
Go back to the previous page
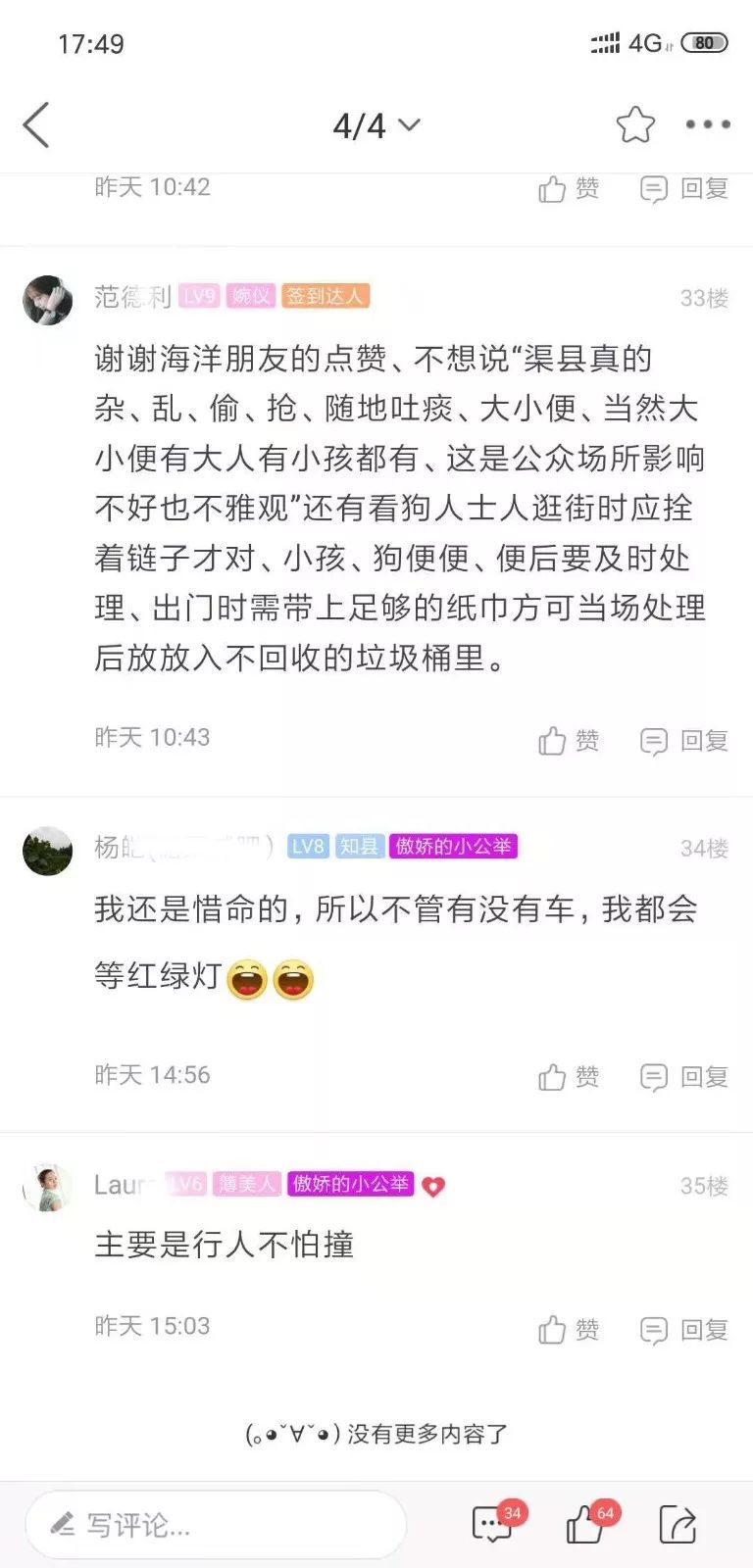click(36, 125)
